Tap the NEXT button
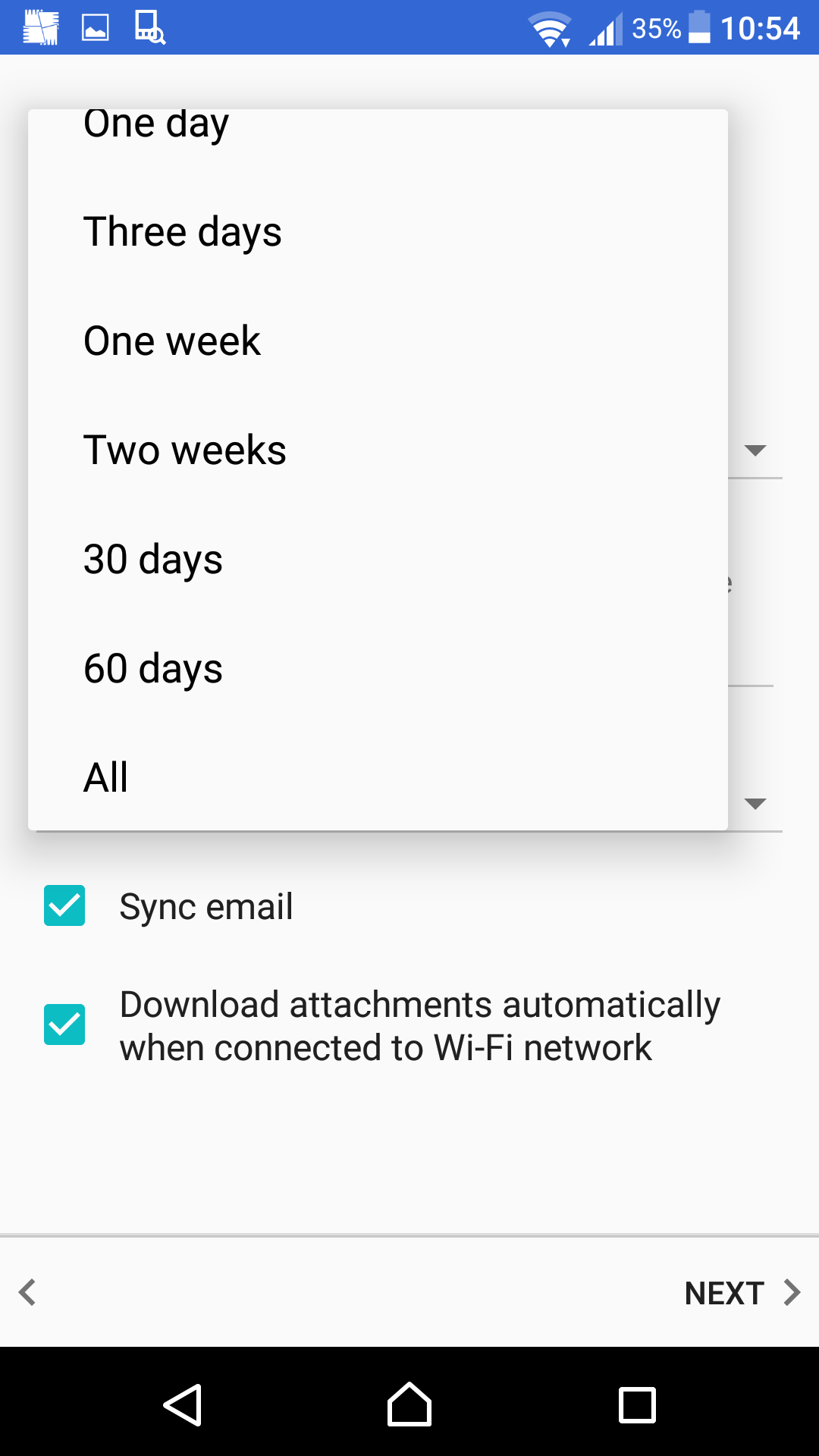Viewport: 819px width, 1456px height. coord(742,1293)
